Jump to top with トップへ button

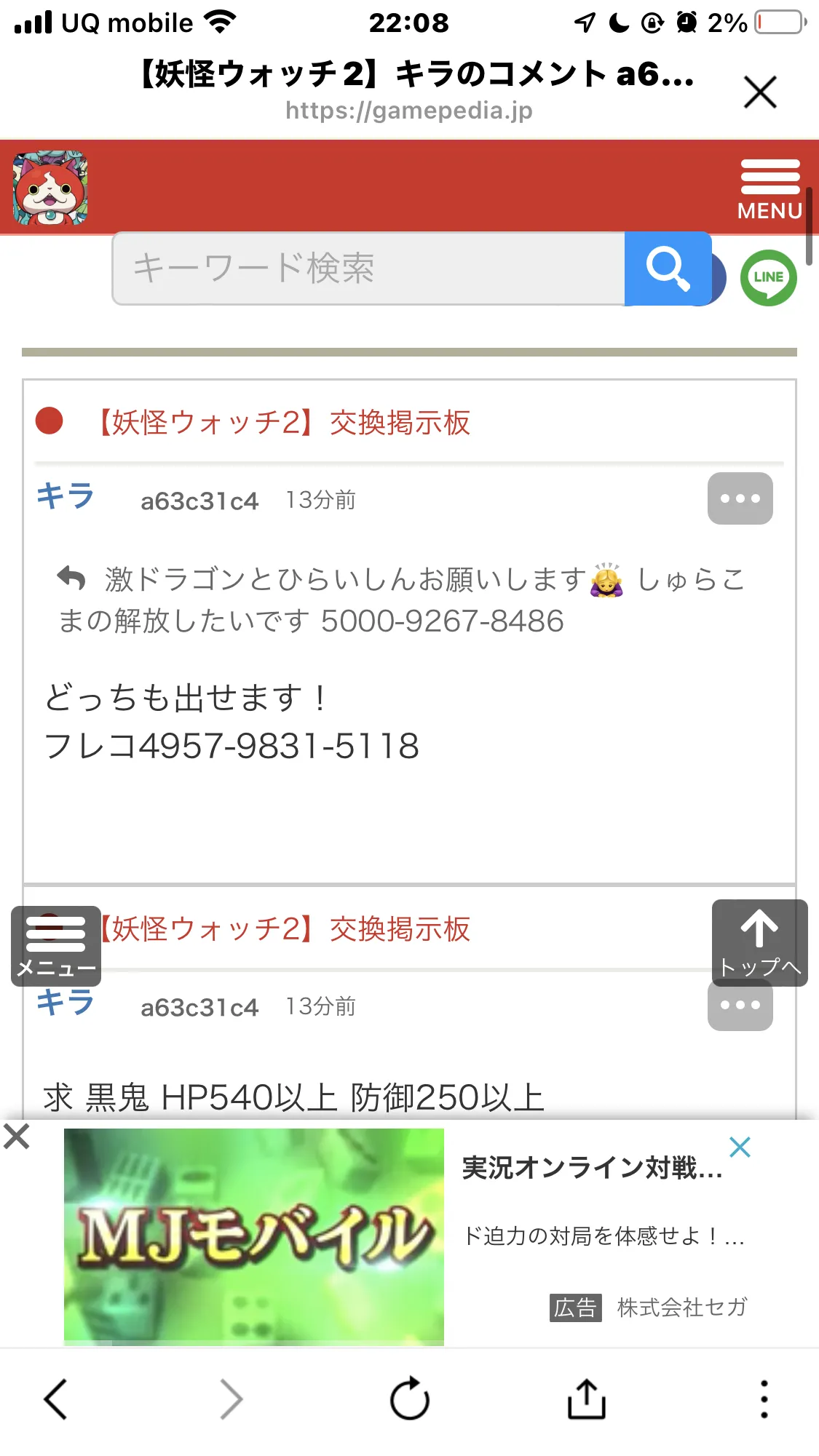[759, 943]
